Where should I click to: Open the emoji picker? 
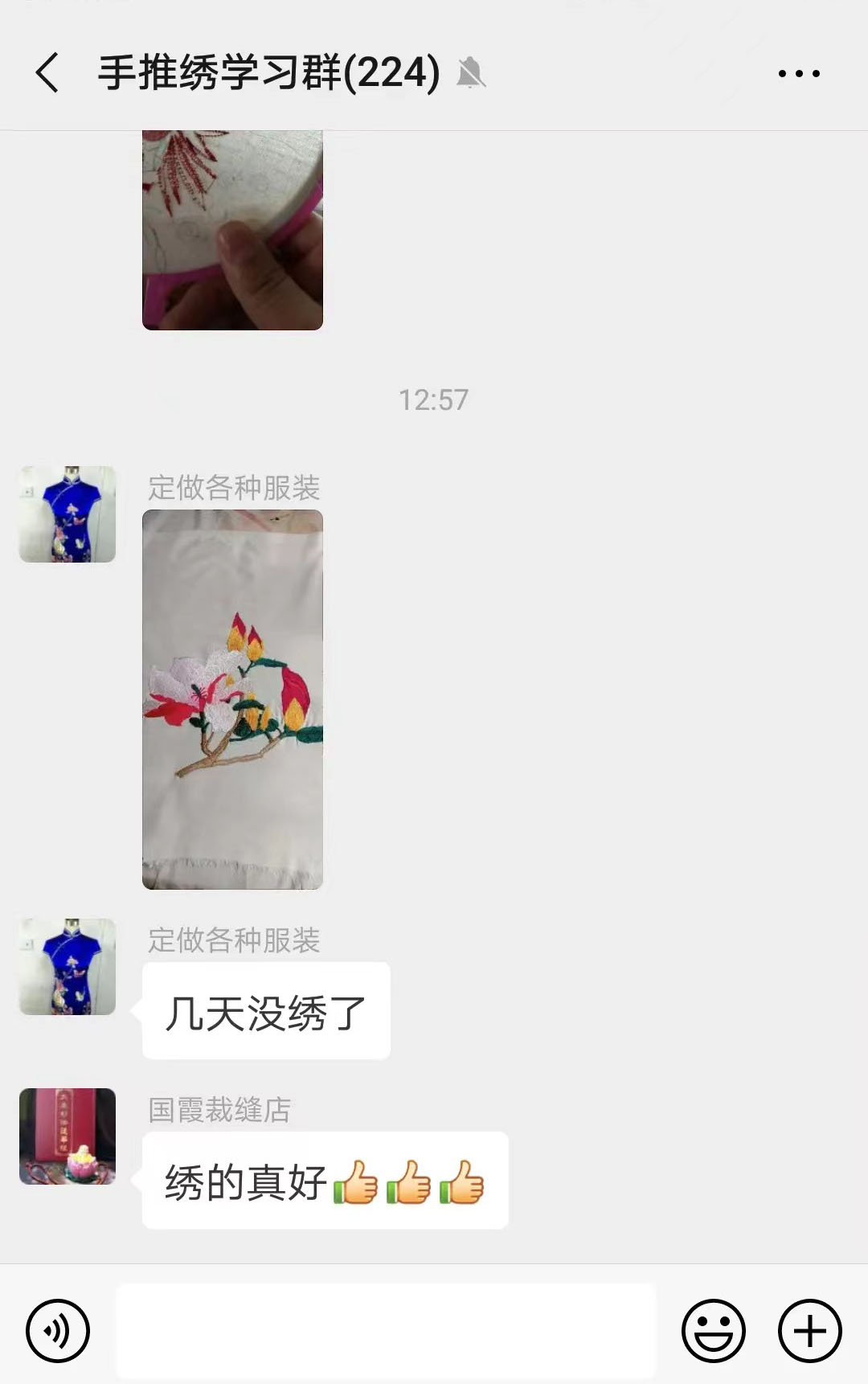[713, 1330]
